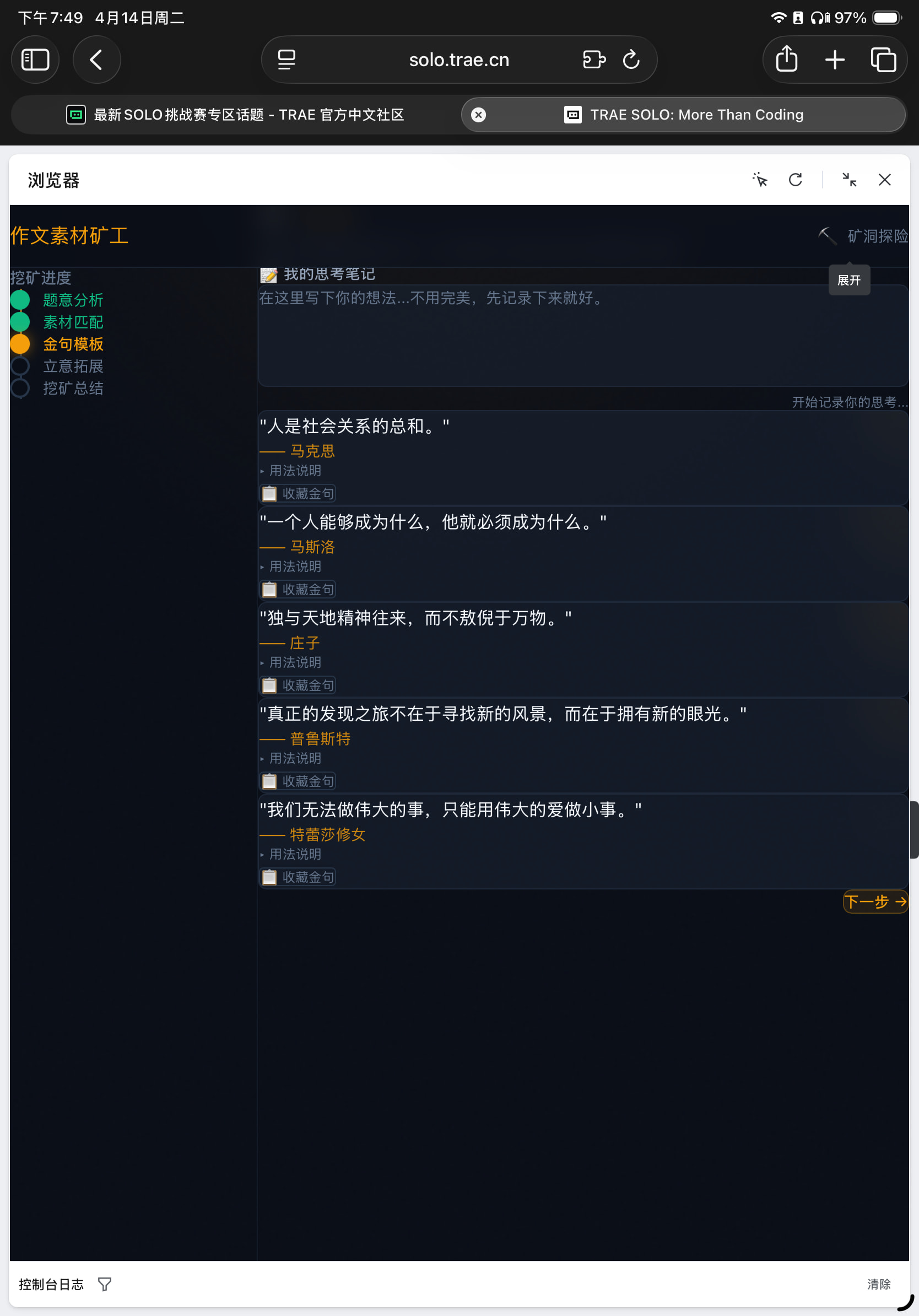
Task: Close the browser panel
Action: coord(884,180)
